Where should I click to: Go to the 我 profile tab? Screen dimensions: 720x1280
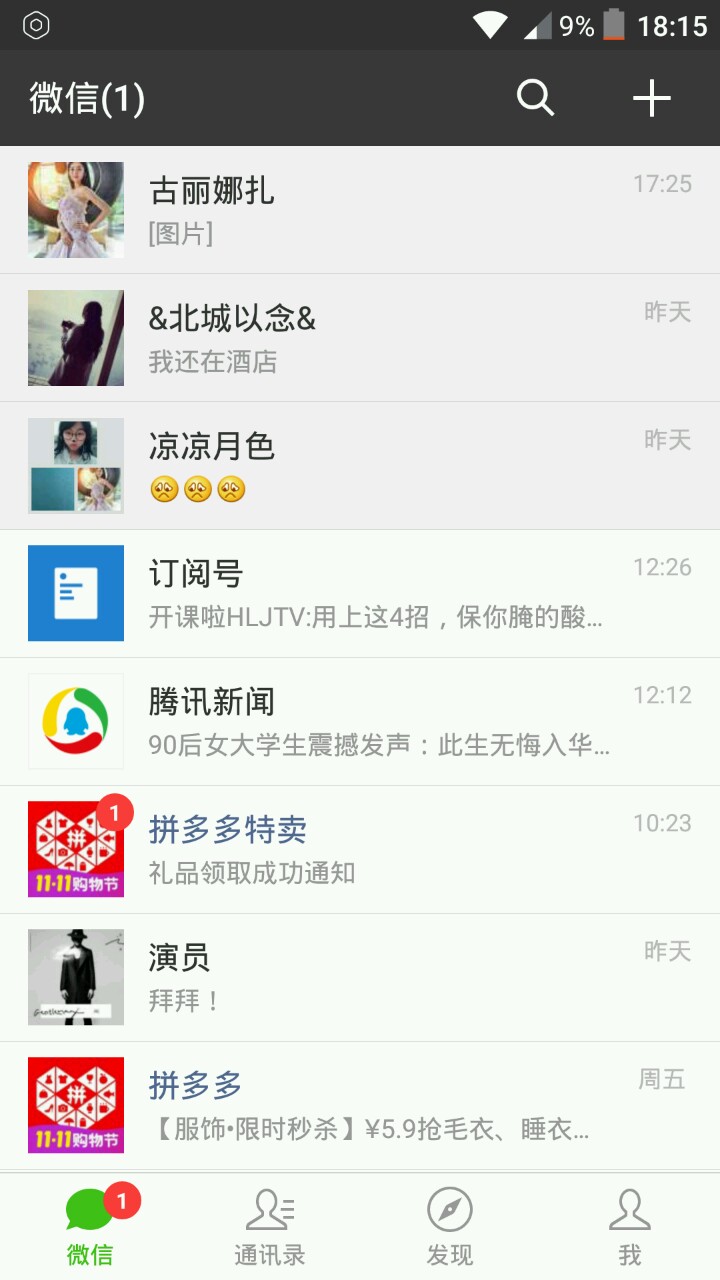[629, 1226]
